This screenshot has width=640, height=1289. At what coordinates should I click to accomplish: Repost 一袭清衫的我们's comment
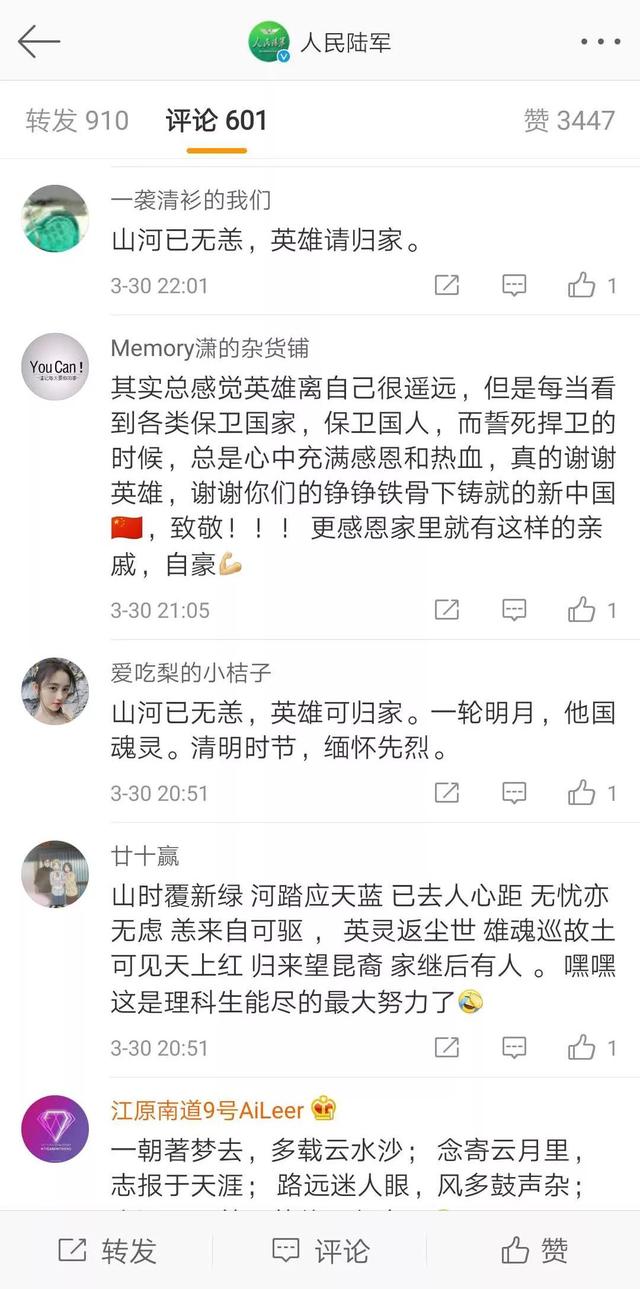point(447,285)
